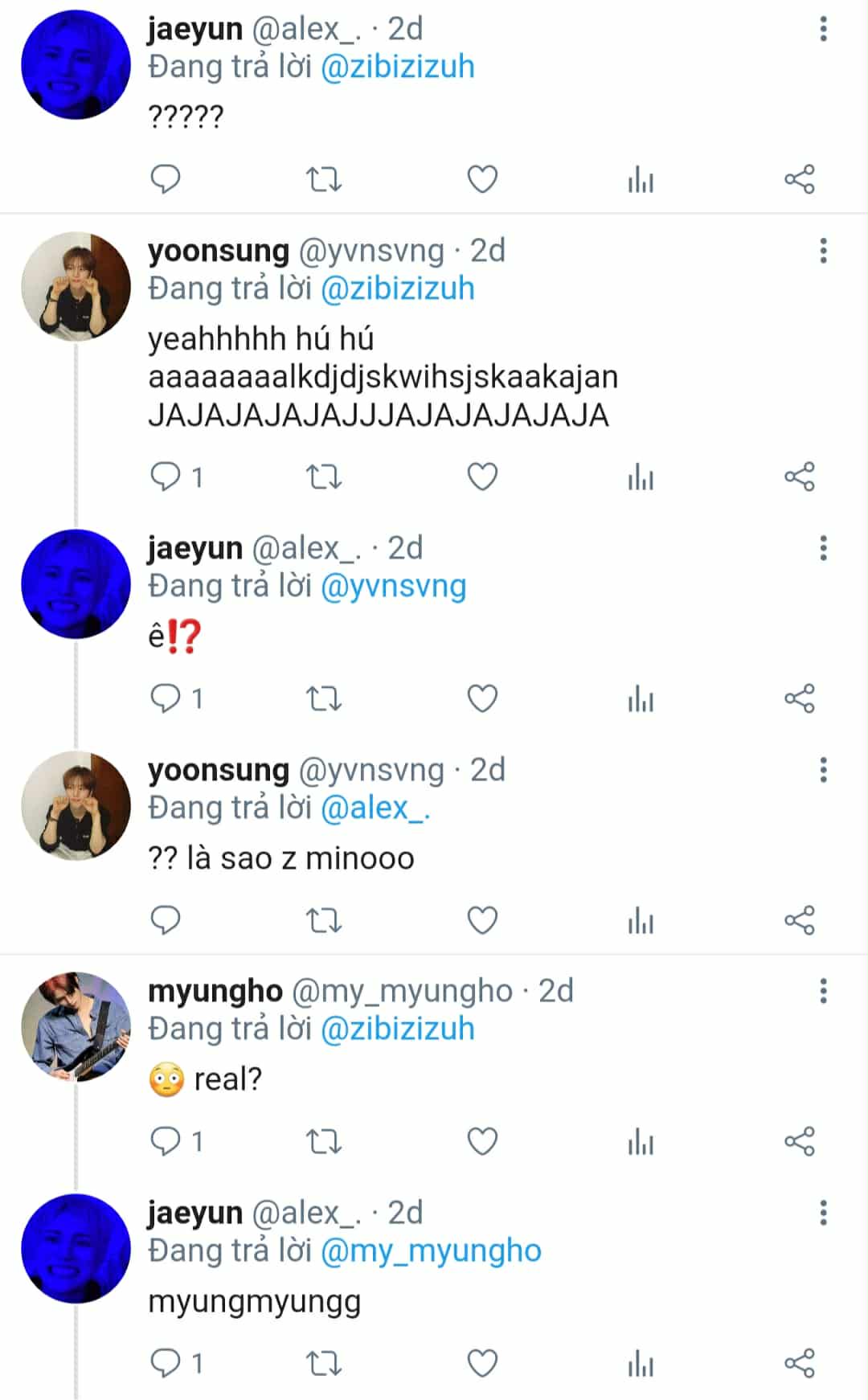Viewport: 868px width, 1400px height.
Task: Open overflow menu on 'là sao z minooo' tweet
Action: pyautogui.click(x=823, y=770)
